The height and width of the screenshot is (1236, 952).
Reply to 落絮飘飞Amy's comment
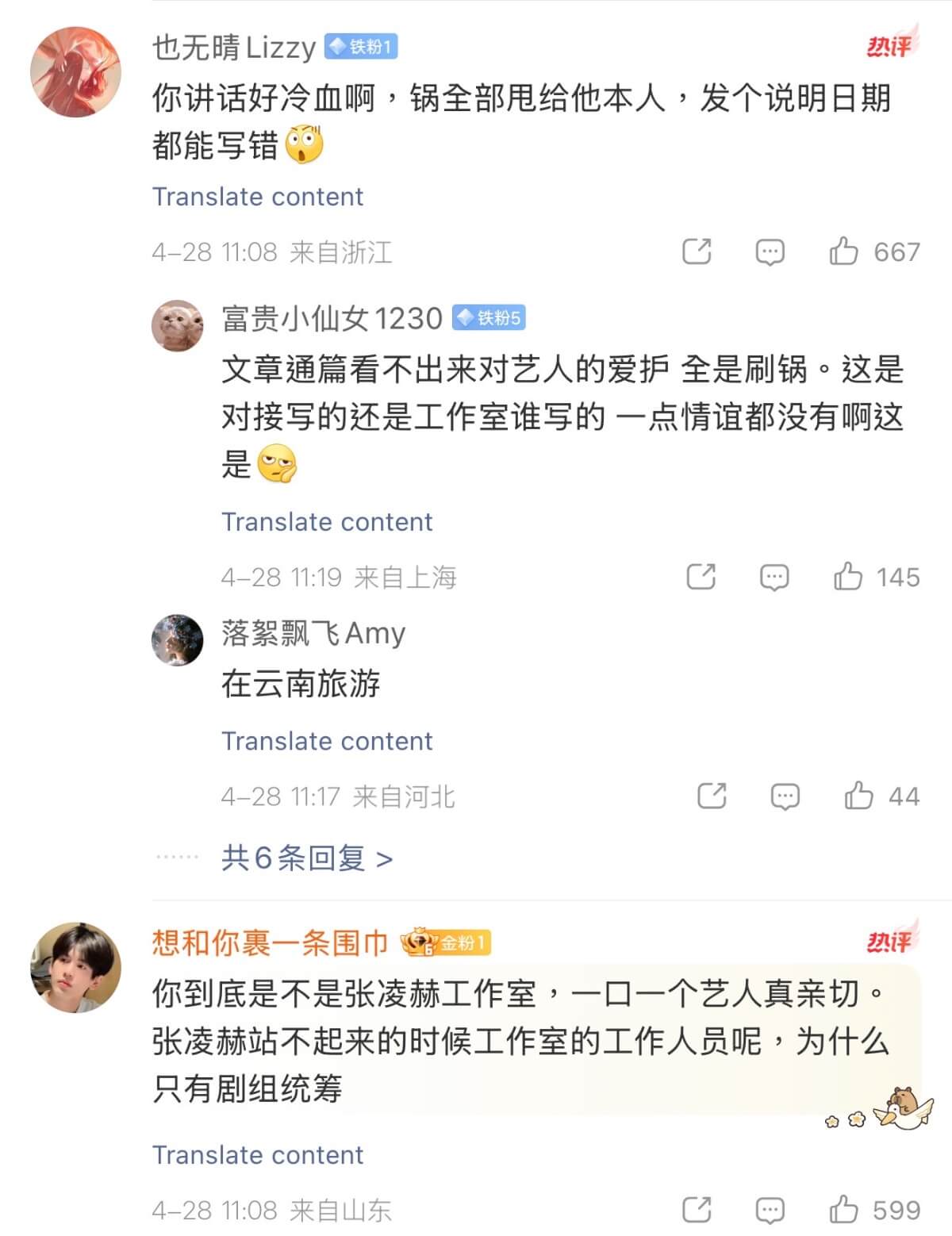pyautogui.click(x=785, y=796)
